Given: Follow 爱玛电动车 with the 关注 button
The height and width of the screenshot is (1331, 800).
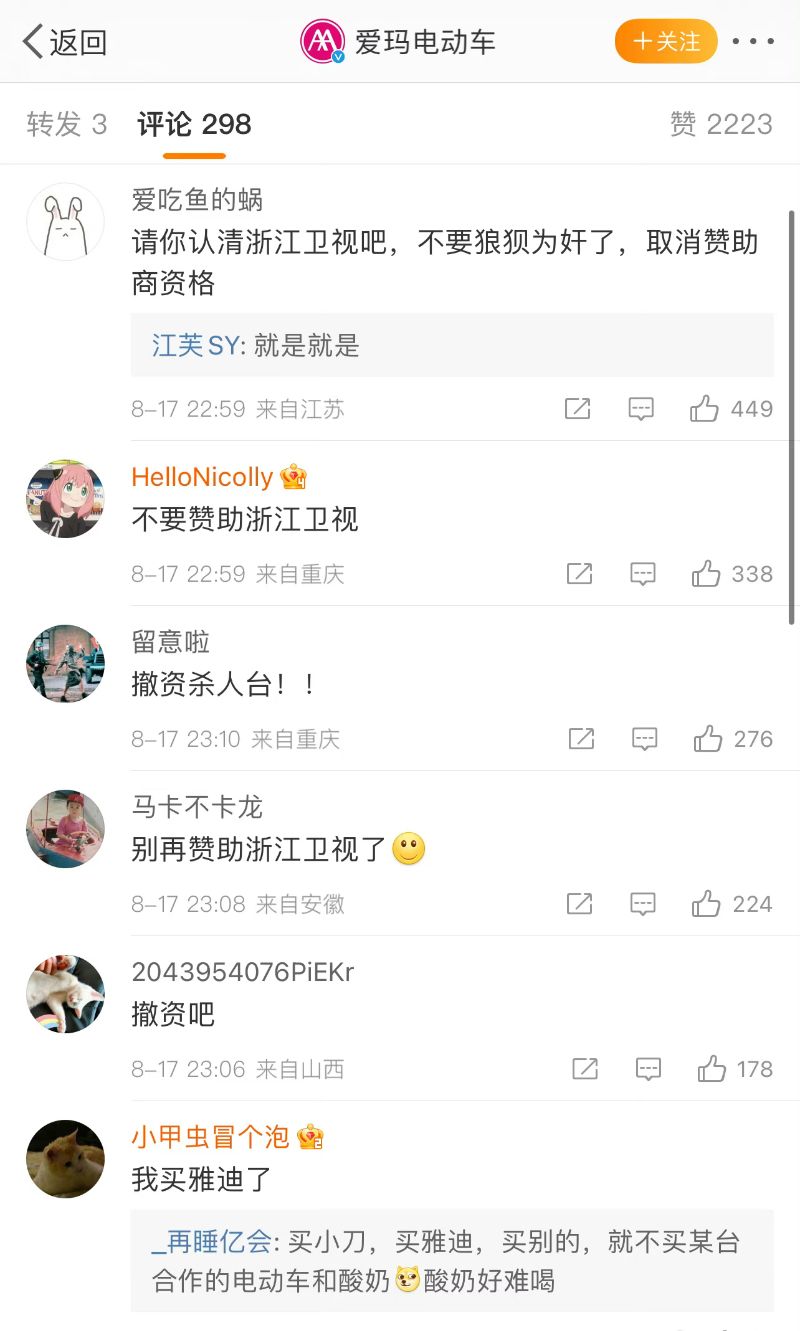Looking at the screenshot, I should (x=665, y=42).
